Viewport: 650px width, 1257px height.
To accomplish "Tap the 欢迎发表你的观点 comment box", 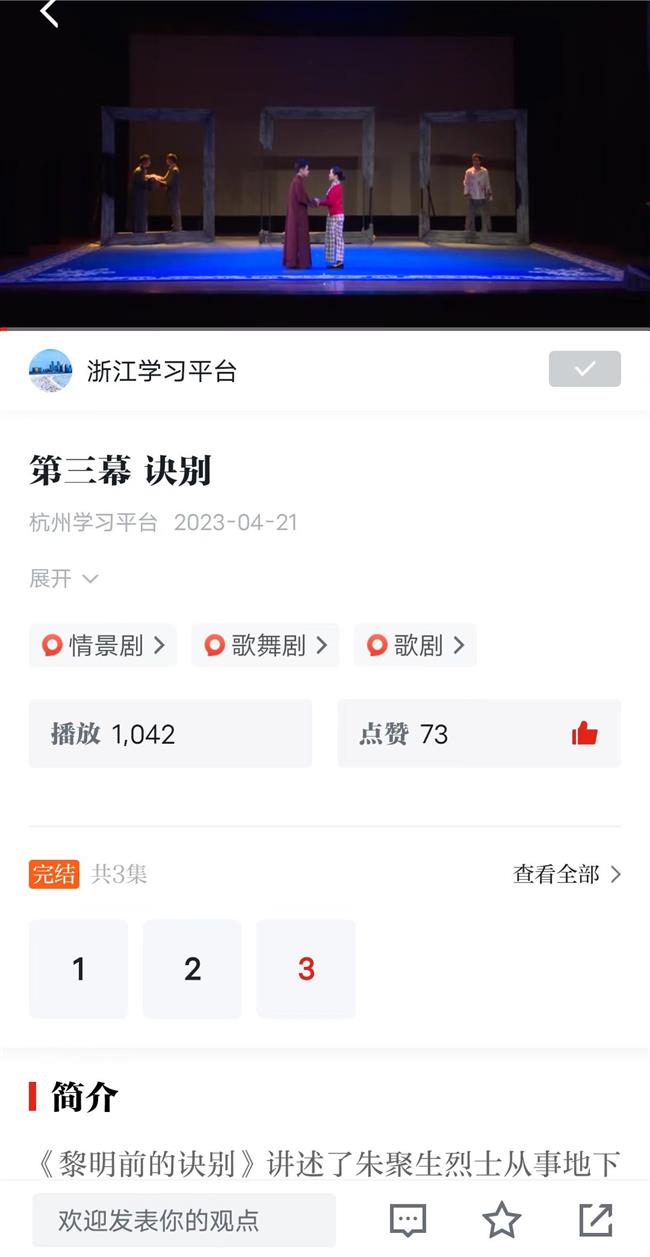I will tap(184, 1220).
